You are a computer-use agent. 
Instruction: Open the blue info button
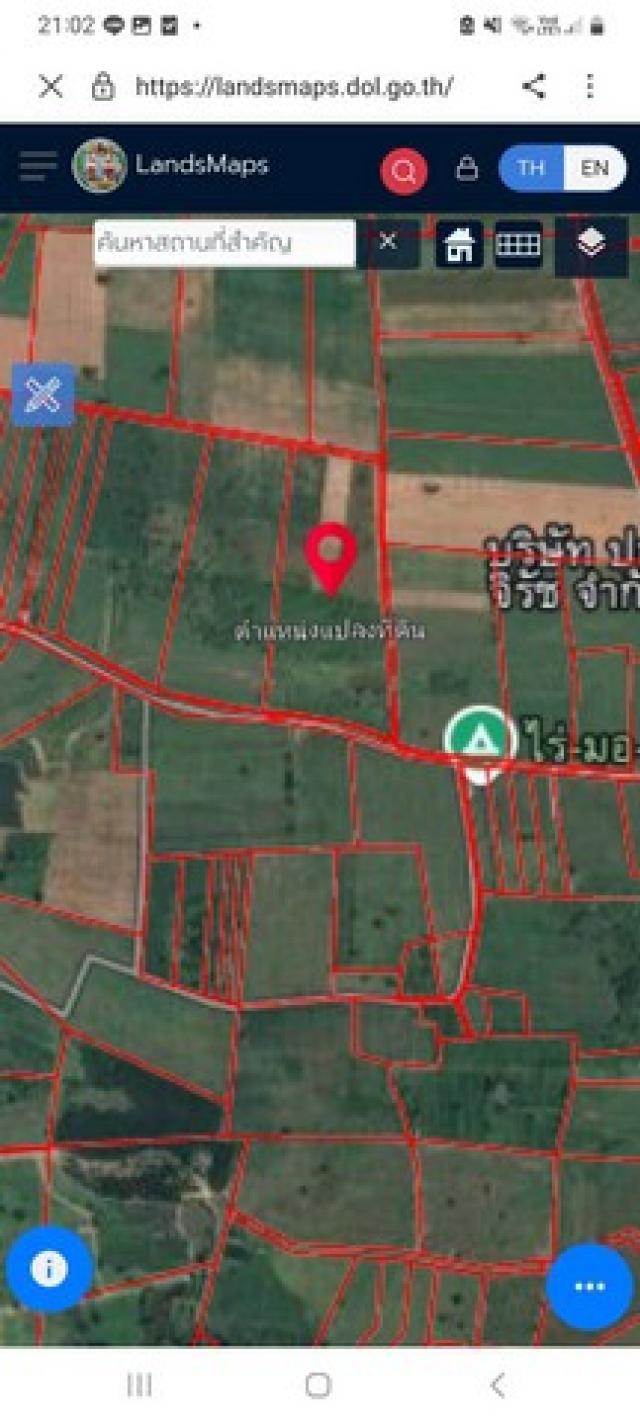point(49,1269)
